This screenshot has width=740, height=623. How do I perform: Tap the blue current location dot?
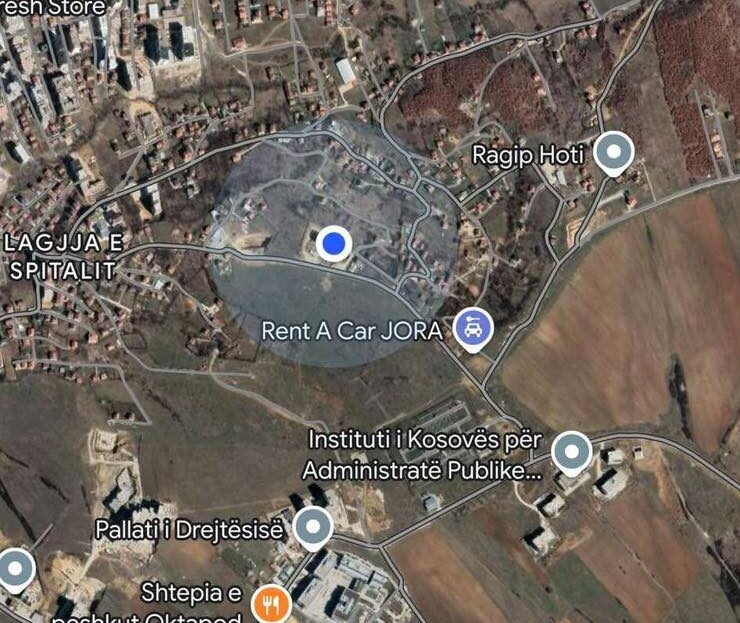(x=333, y=242)
